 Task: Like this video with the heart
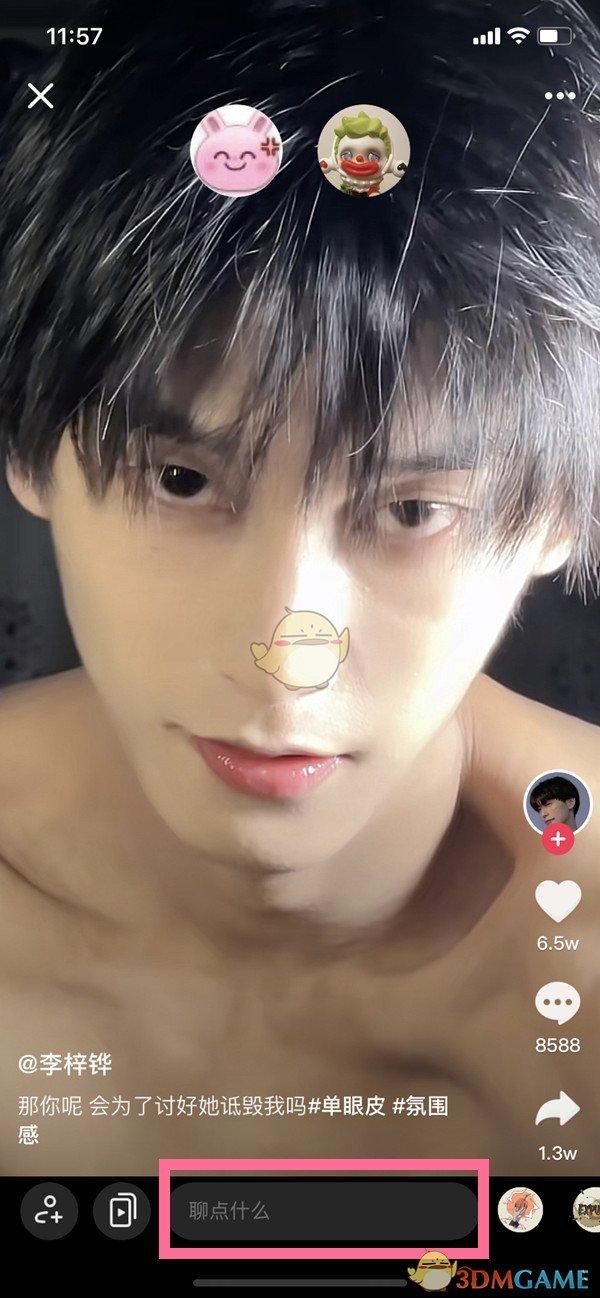(558, 902)
